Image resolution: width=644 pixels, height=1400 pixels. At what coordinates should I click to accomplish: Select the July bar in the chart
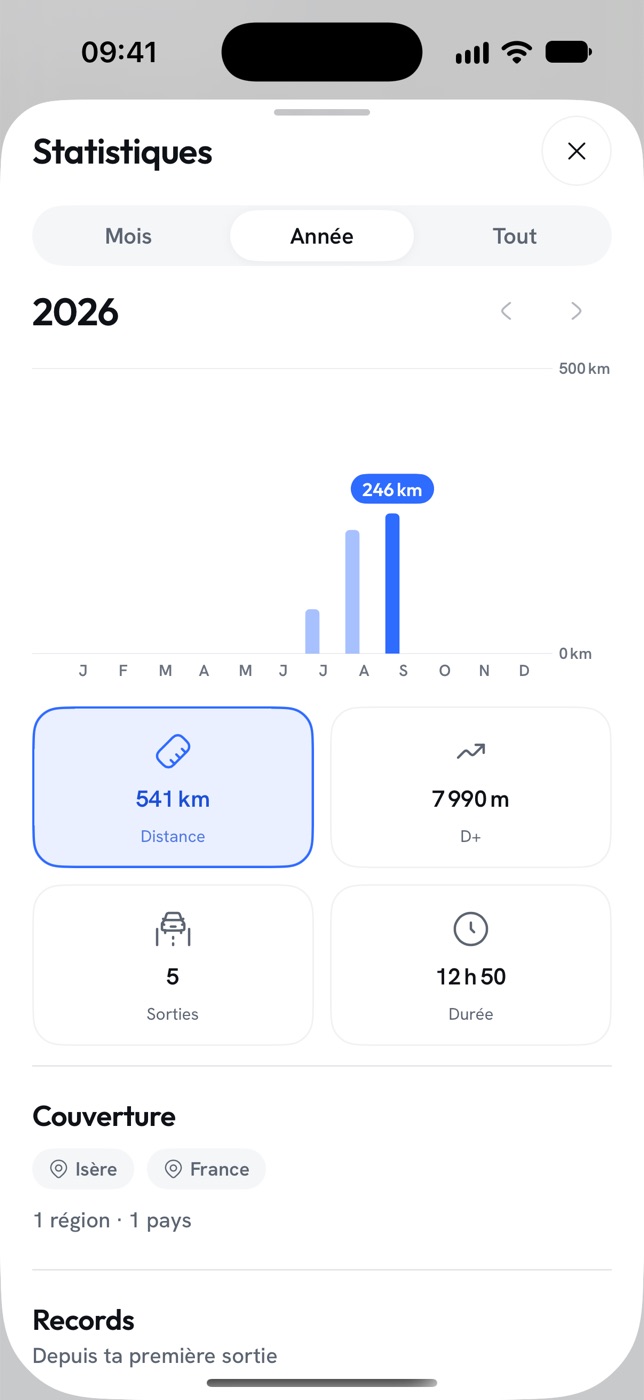click(x=313, y=631)
